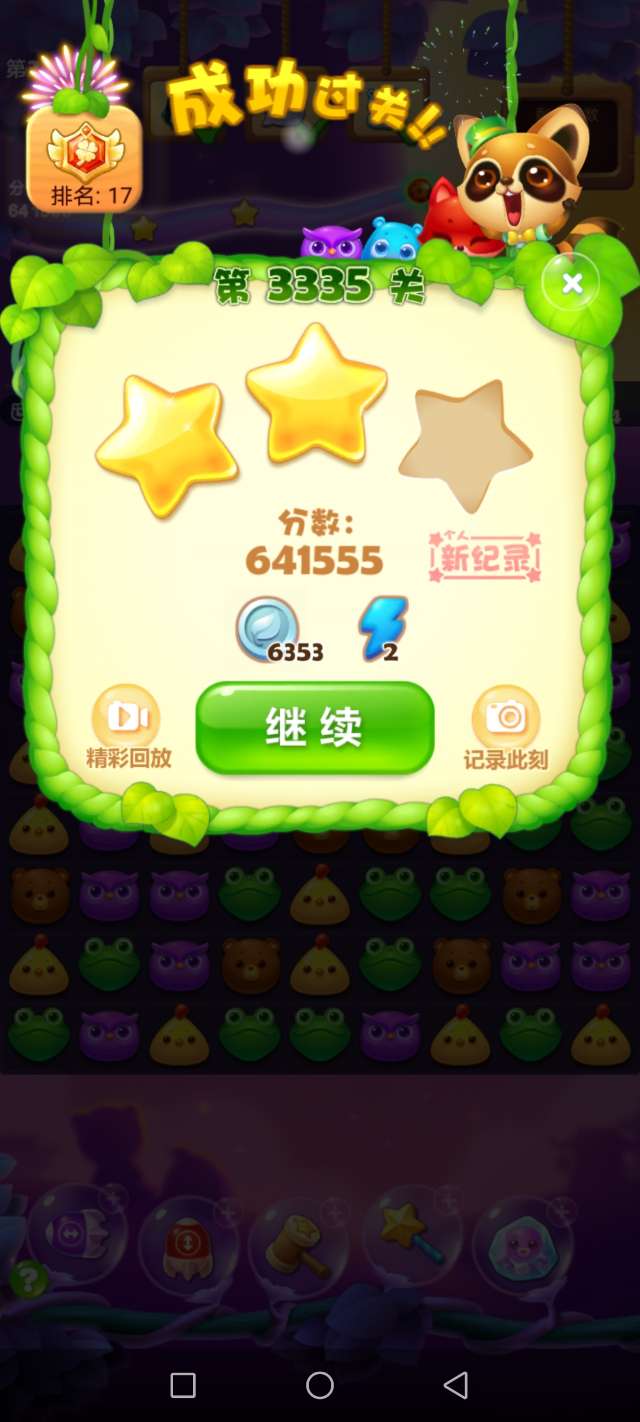Tap the green 继续 continue button
The width and height of the screenshot is (640, 1422).
(x=315, y=728)
